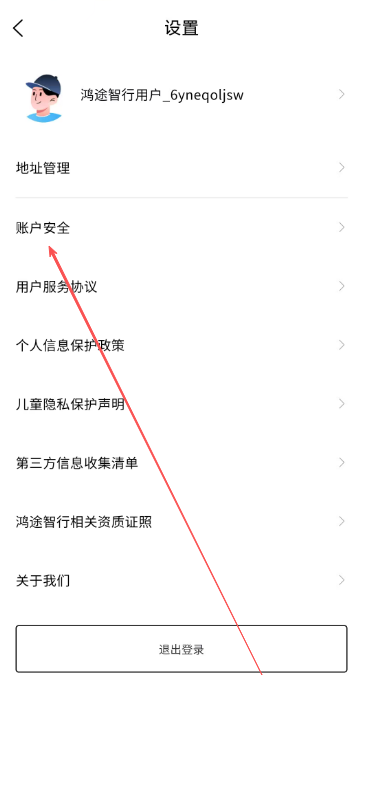Open 个人信息保护政策 (personal information policy)
This screenshot has width=365, height=787.
[182, 345]
